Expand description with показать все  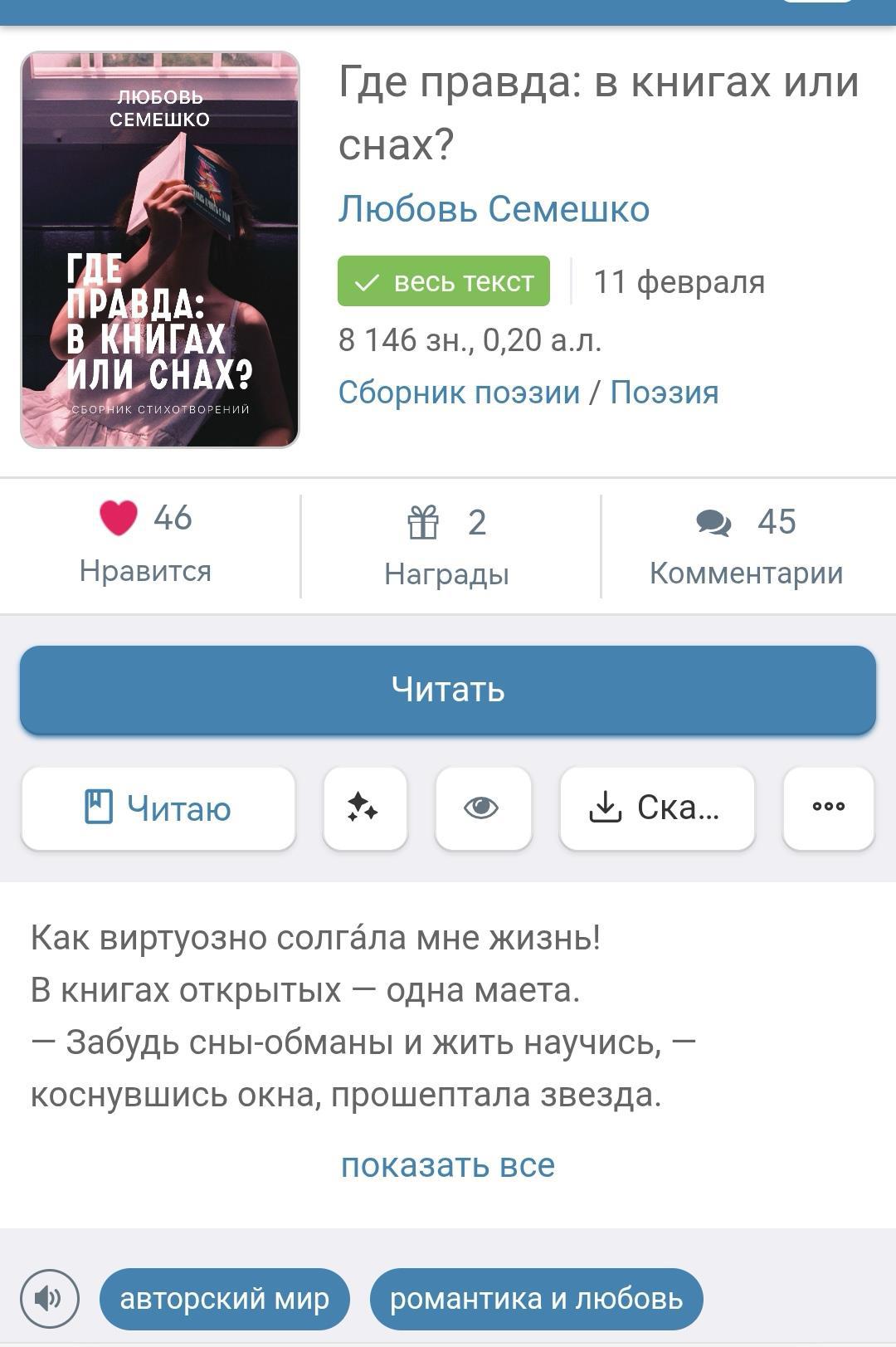448,1165
